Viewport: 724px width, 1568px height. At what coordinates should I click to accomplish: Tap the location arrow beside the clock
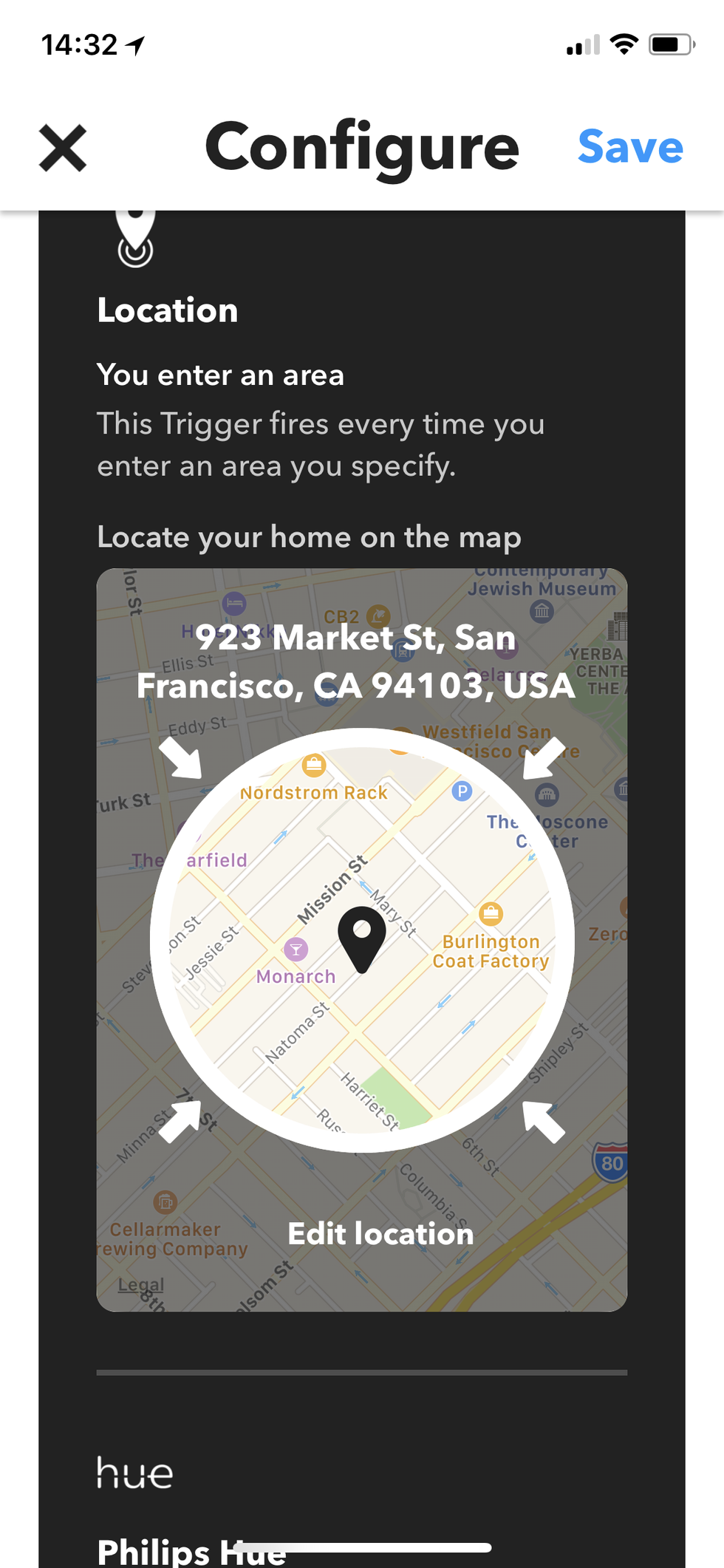tap(134, 44)
